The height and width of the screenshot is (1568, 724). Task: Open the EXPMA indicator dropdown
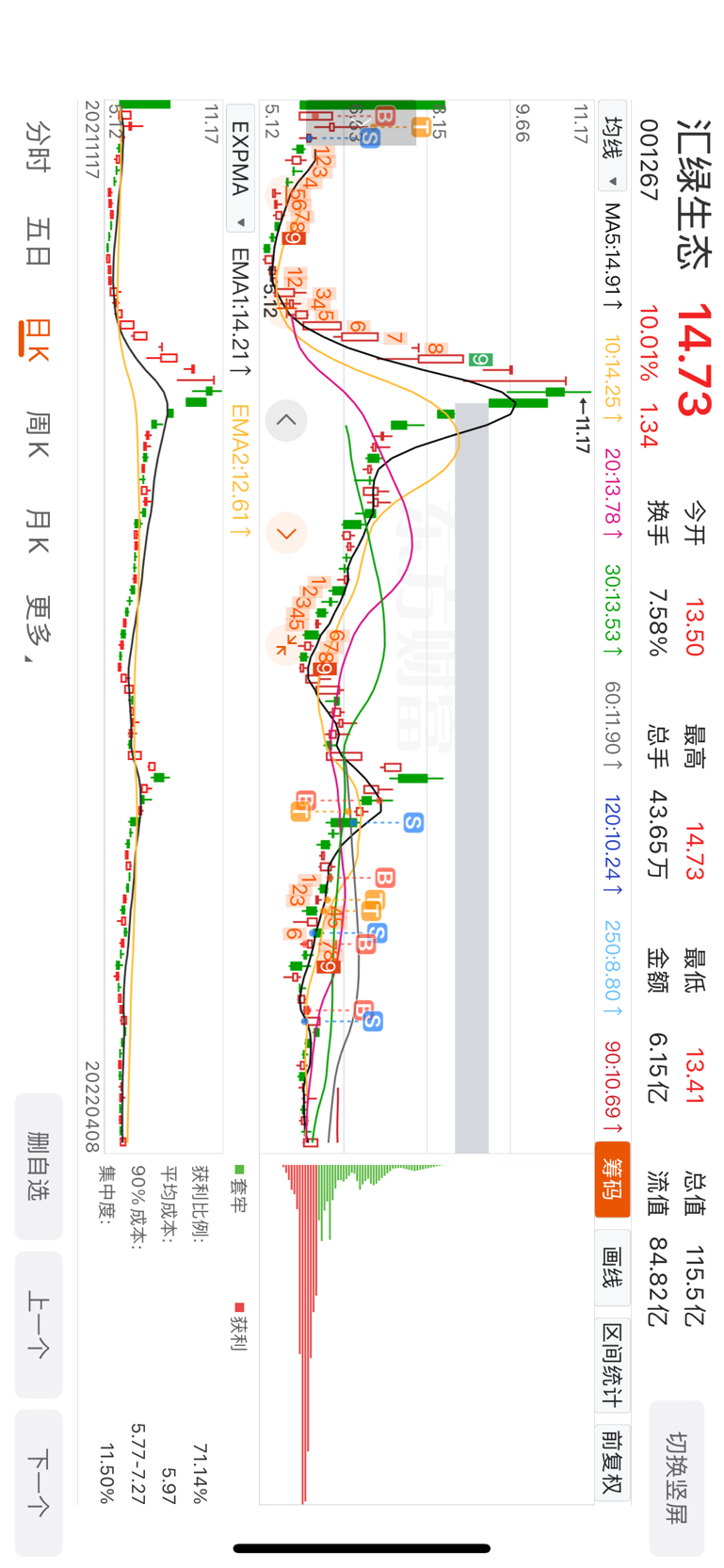point(240,172)
